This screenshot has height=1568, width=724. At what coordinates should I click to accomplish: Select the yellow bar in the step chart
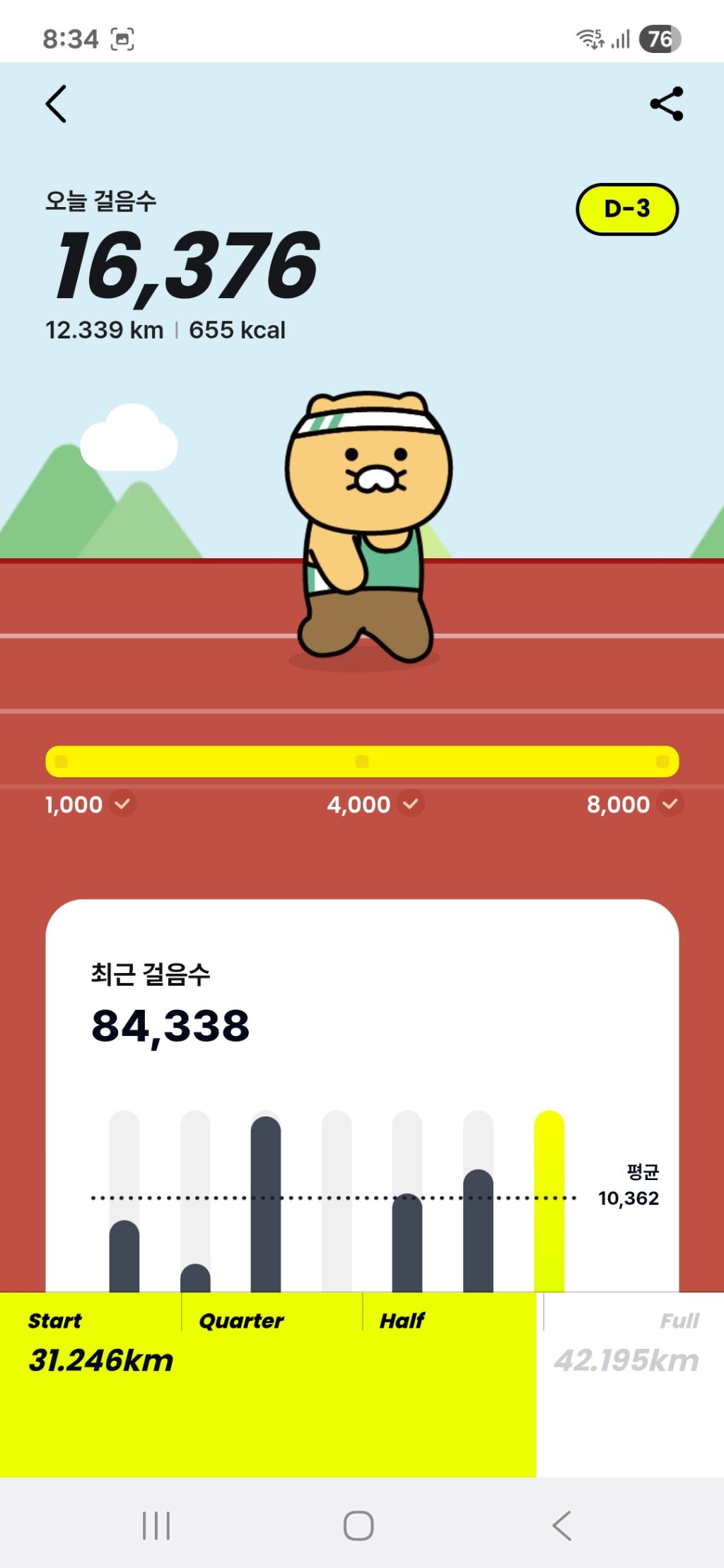click(x=549, y=1201)
